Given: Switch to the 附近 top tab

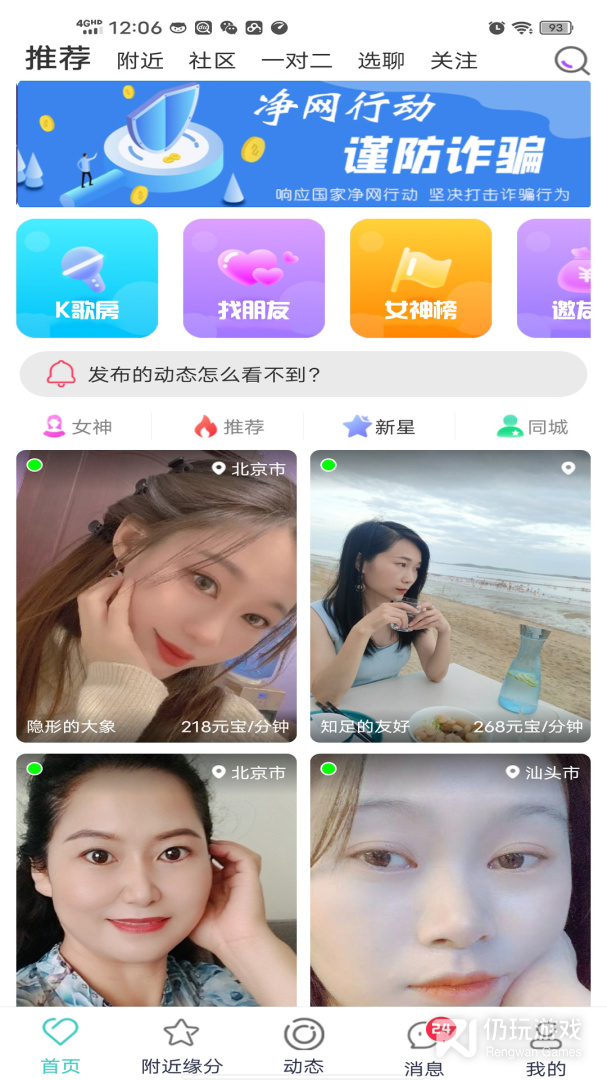Looking at the screenshot, I should coord(141,61).
